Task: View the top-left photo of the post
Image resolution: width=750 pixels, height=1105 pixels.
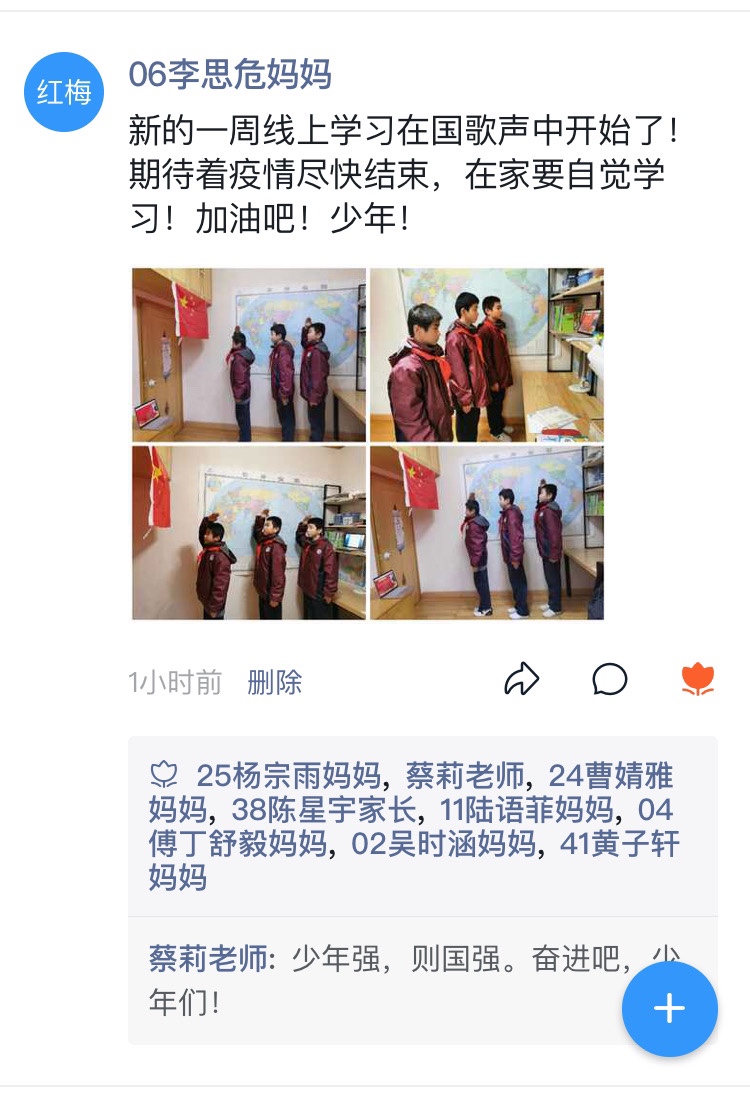Action: click(249, 355)
